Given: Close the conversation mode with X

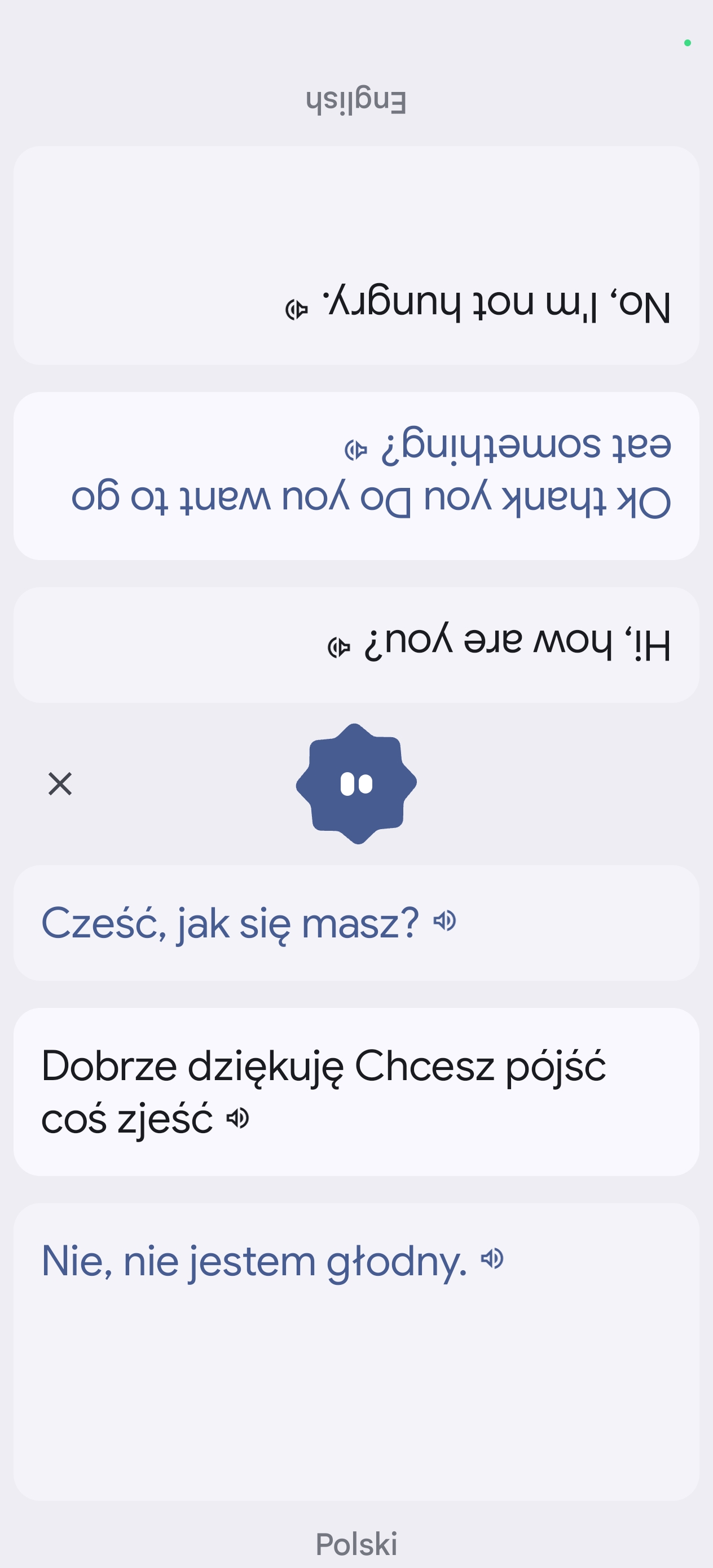Looking at the screenshot, I should click(x=60, y=783).
